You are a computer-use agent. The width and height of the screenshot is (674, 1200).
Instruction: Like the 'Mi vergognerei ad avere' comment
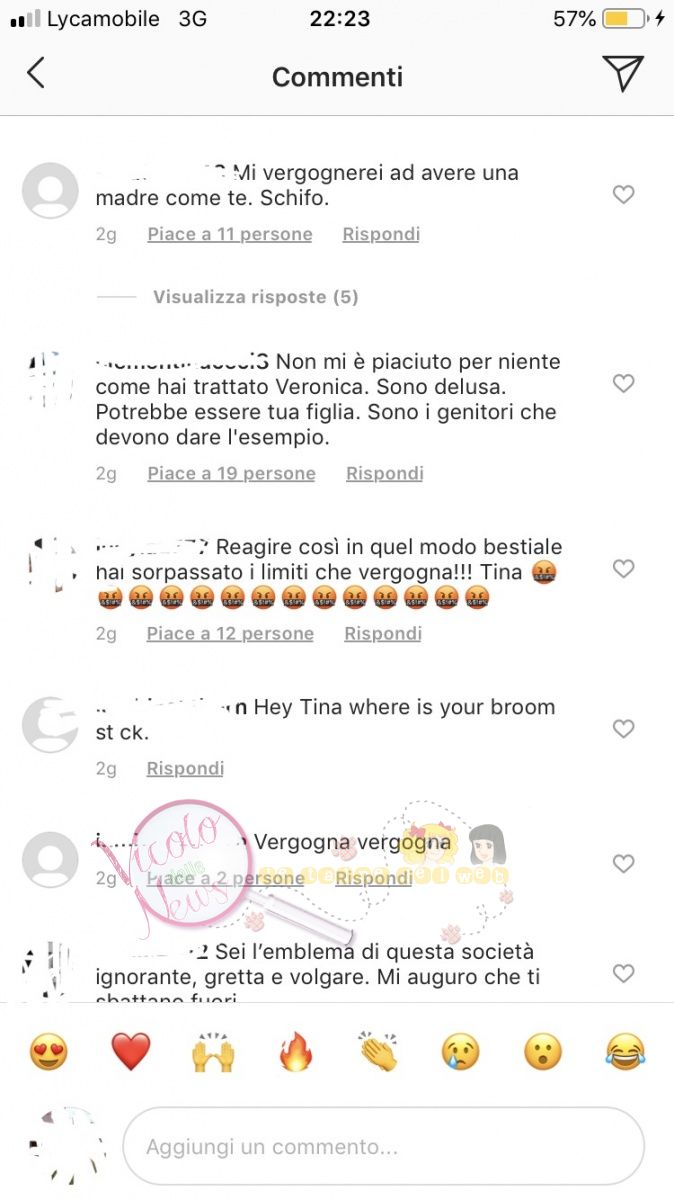coord(623,195)
